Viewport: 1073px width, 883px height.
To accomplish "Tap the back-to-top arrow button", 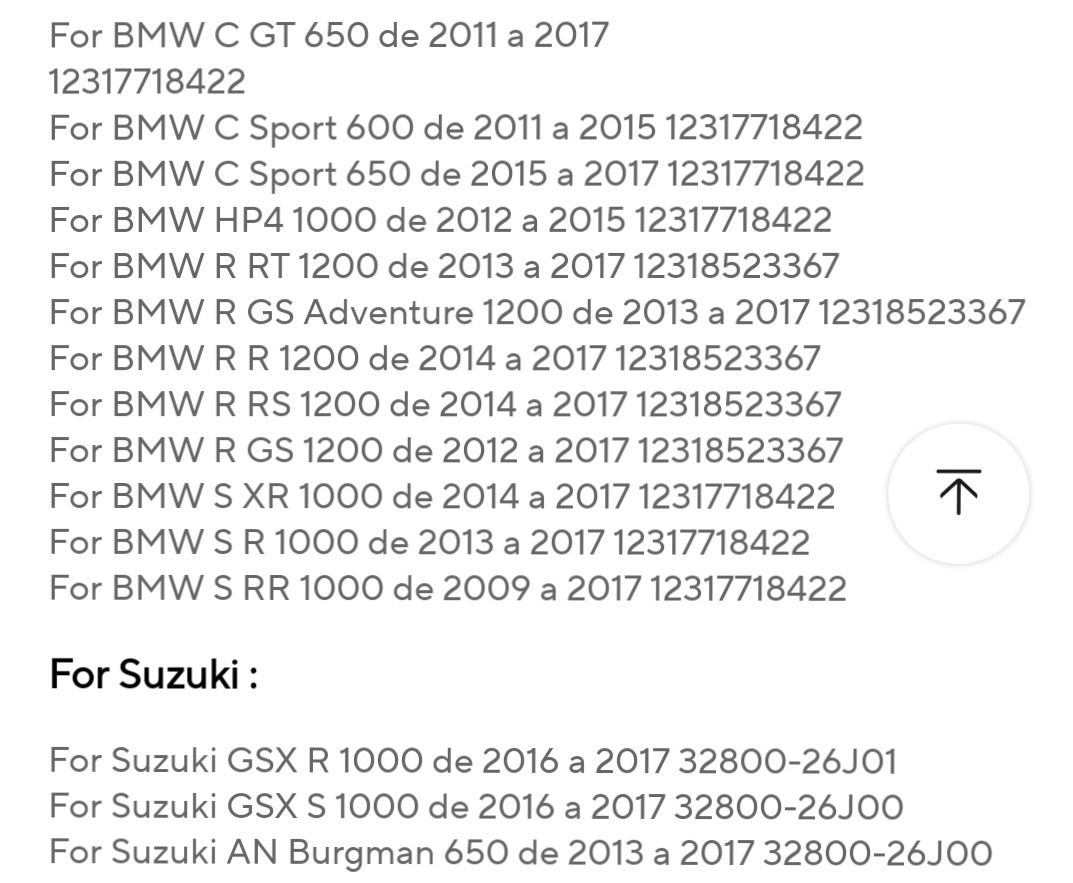I will (x=958, y=493).
